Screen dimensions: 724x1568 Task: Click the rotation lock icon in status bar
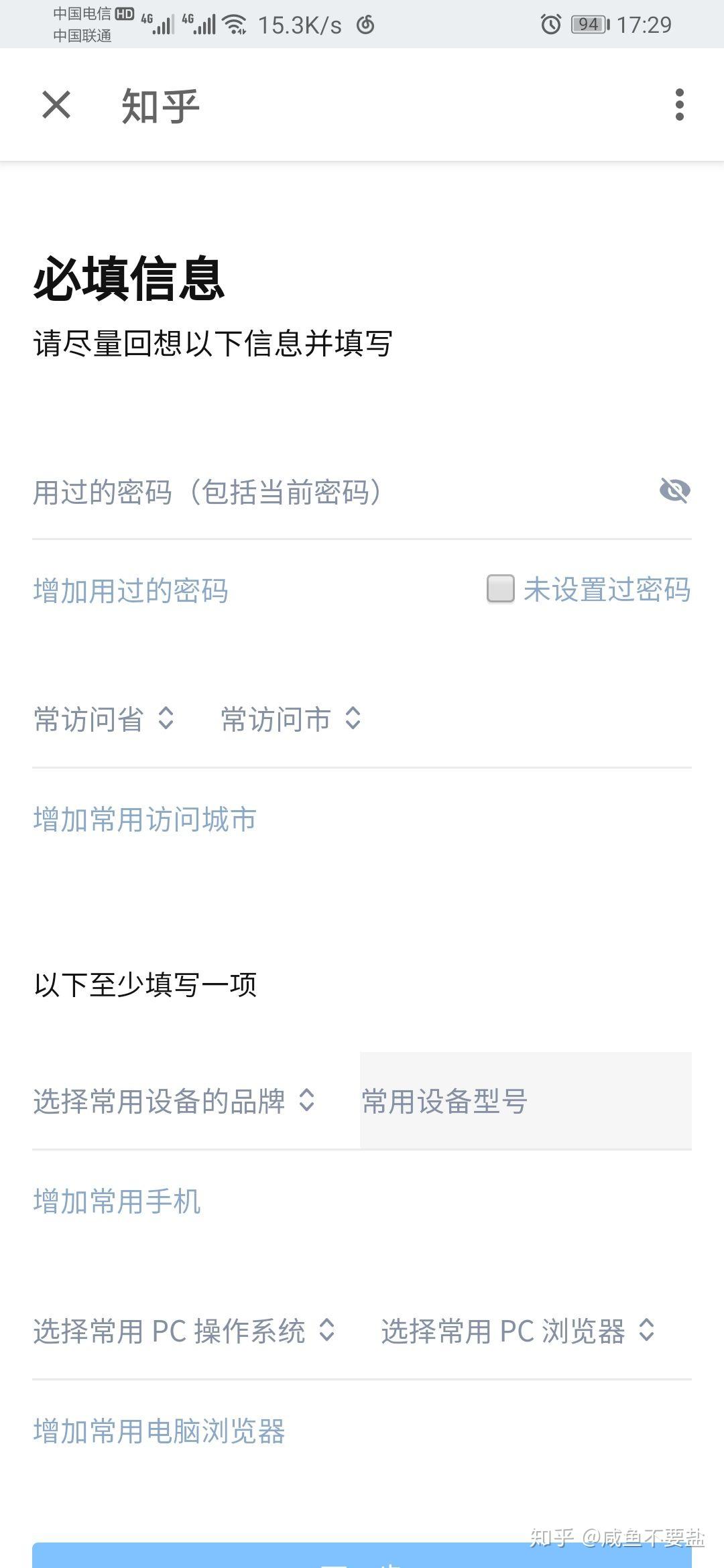coord(365,24)
